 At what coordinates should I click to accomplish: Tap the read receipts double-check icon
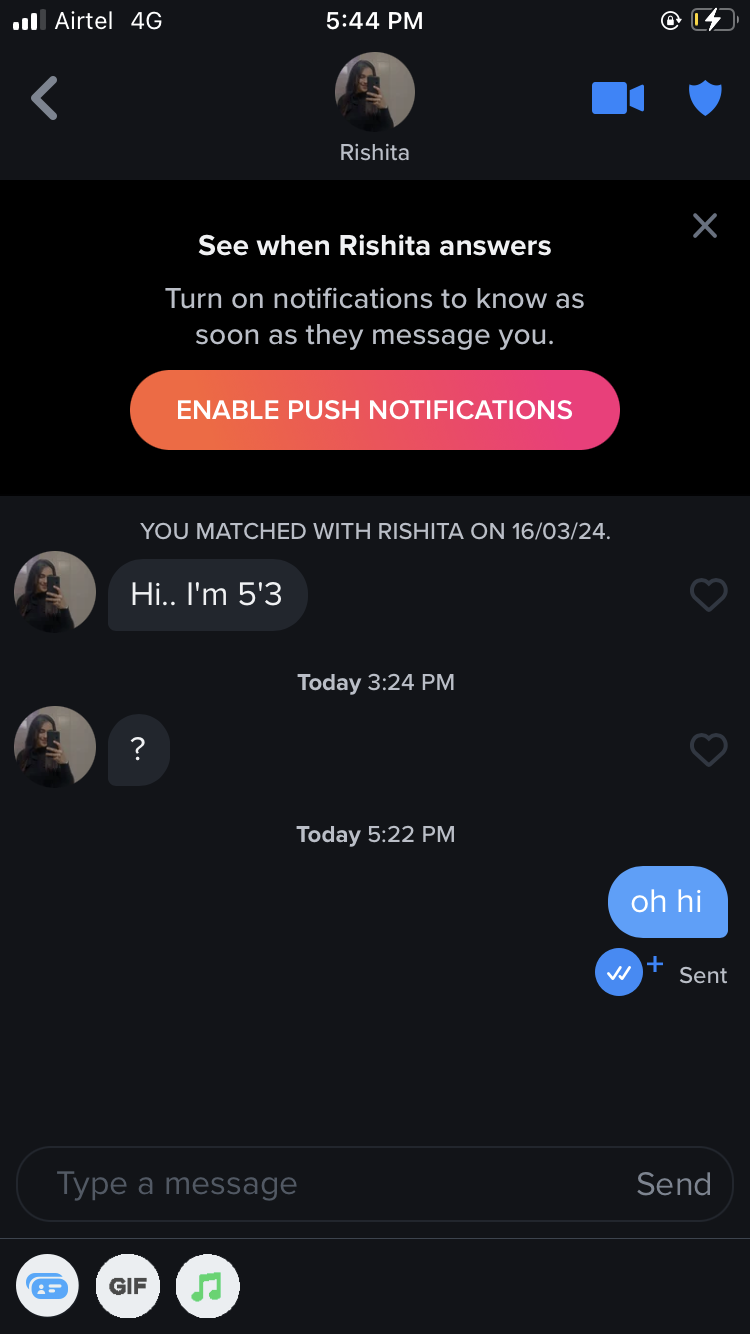click(x=619, y=972)
